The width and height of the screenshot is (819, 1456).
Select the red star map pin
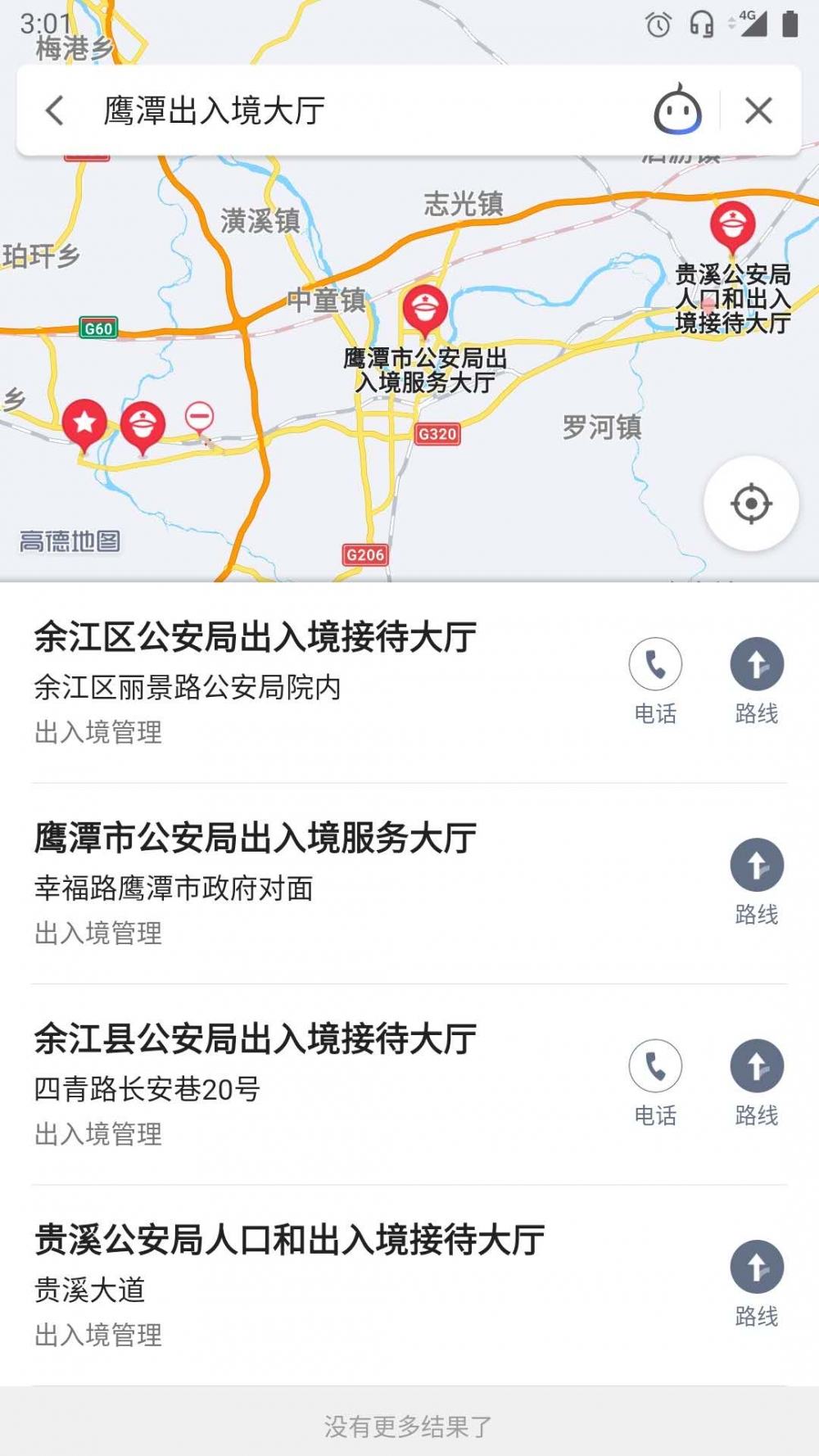pyautogui.click(x=84, y=423)
